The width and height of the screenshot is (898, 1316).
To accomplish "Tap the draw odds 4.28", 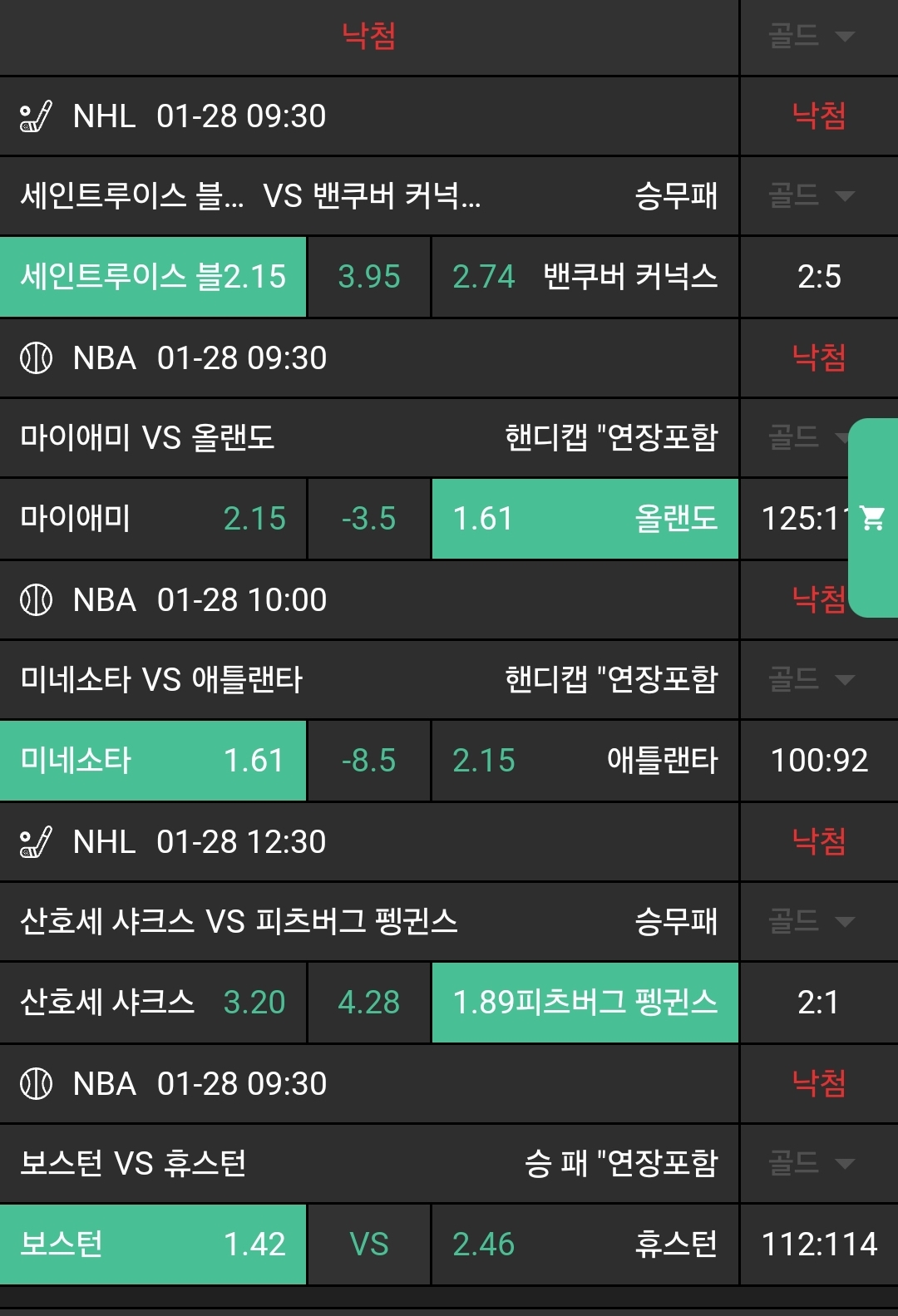I will click(x=369, y=1003).
